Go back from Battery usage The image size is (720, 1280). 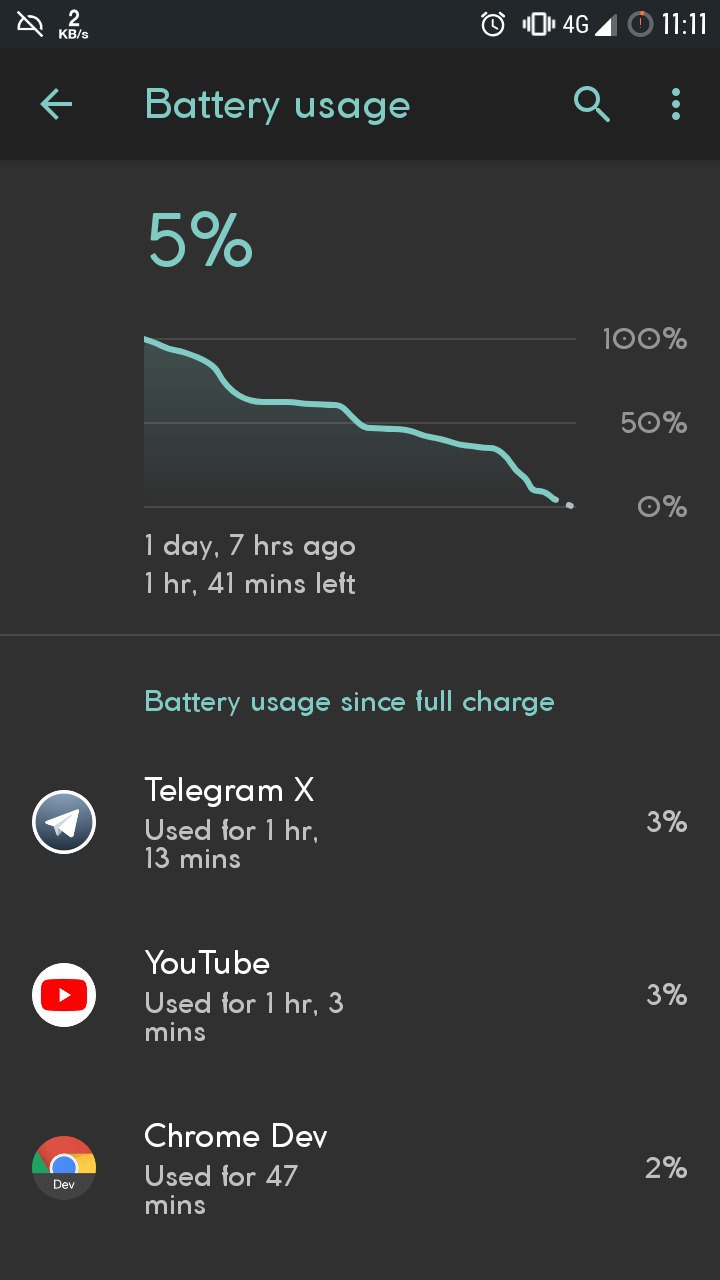(56, 104)
